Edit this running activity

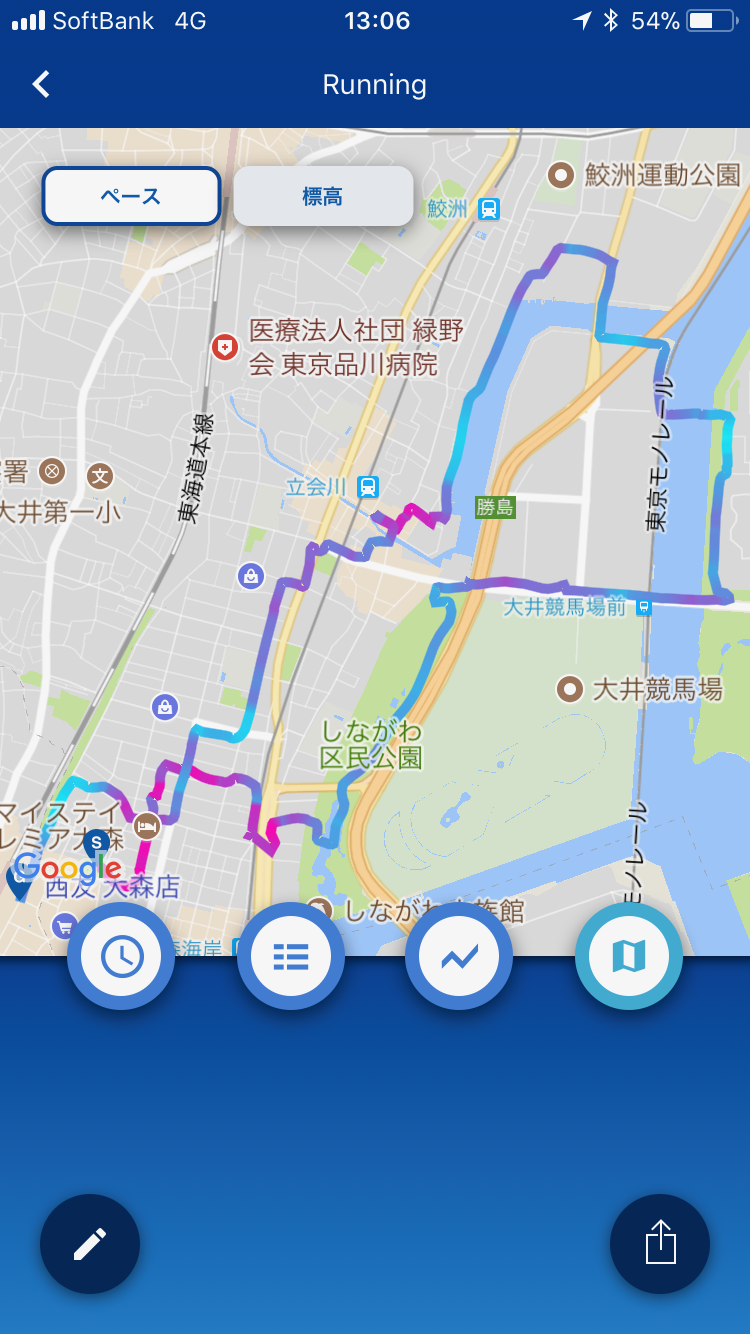pyautogui.click(x=90, y=1244)
